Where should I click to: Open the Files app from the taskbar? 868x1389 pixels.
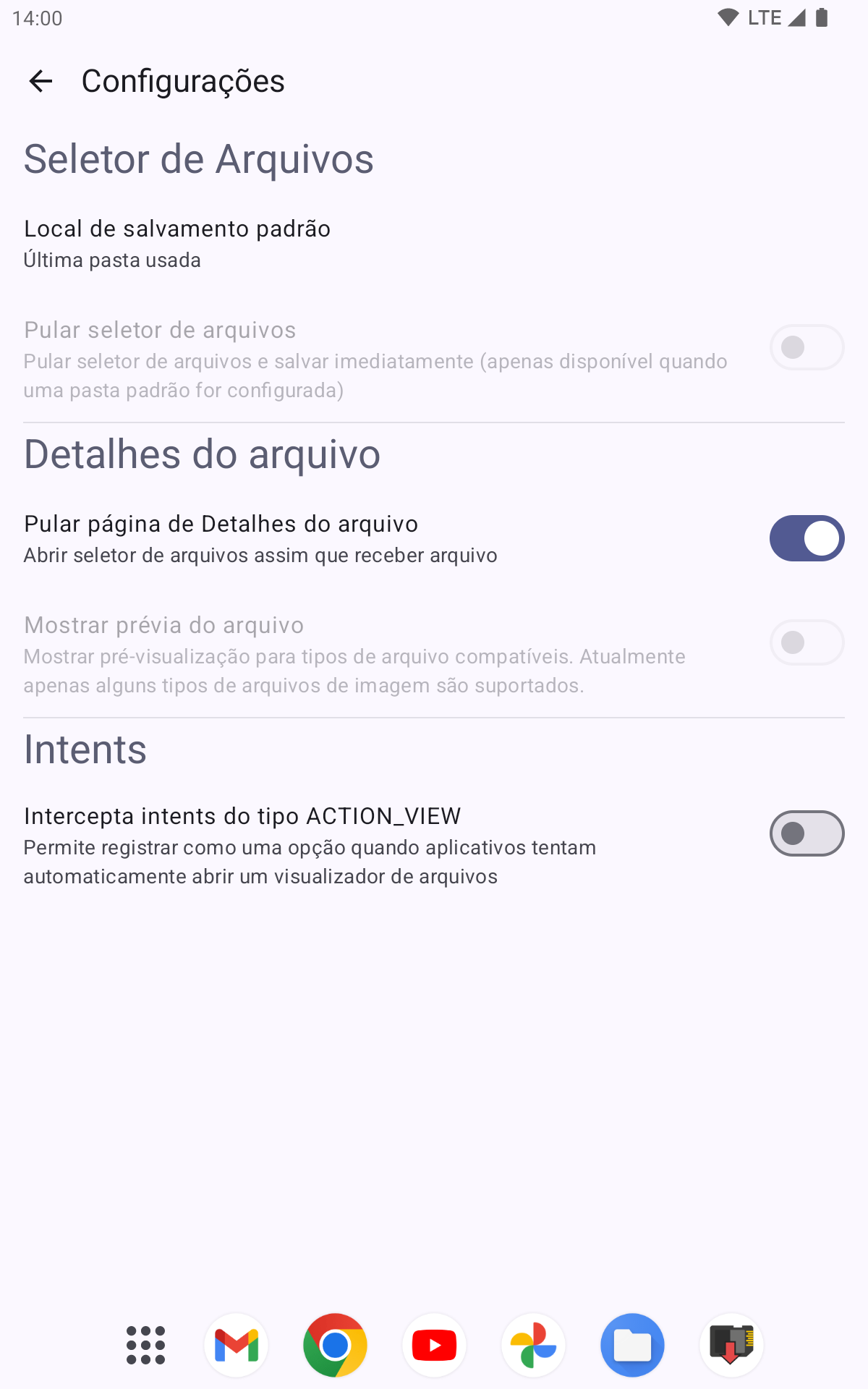click(x=632, y=1346)
